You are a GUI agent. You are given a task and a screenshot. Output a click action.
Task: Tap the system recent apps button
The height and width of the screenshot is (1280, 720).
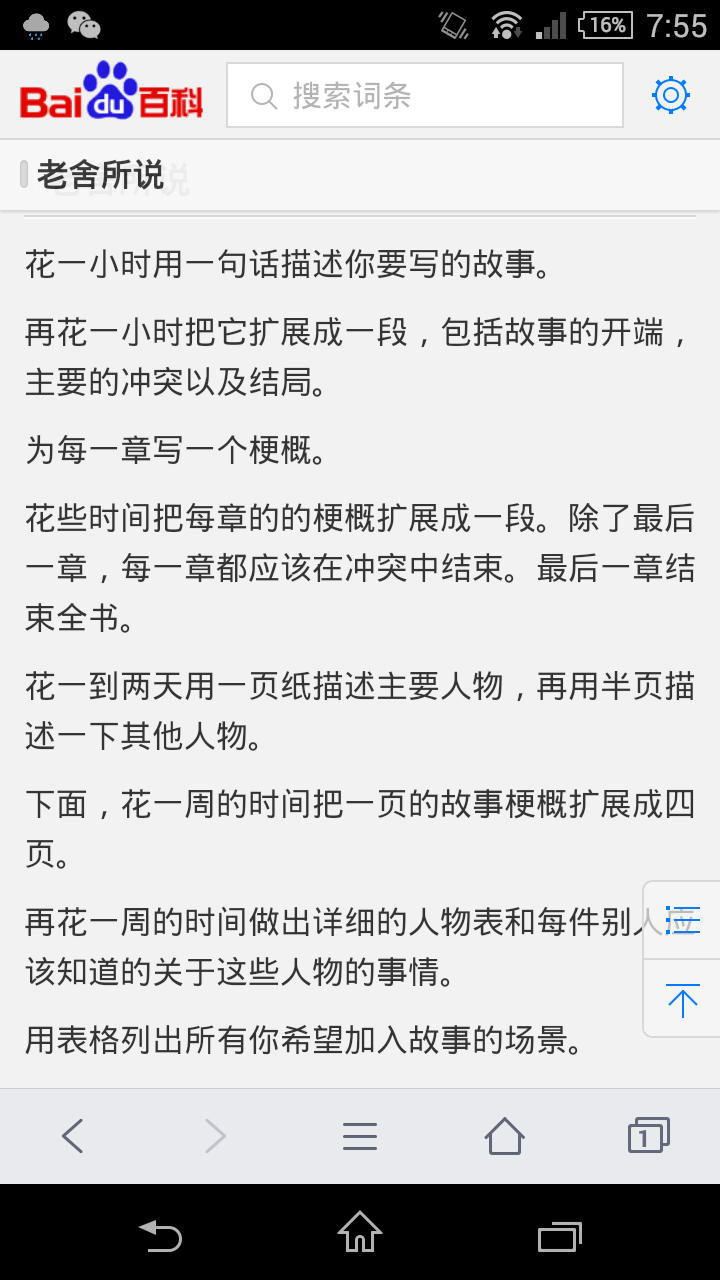tap(560, 1234)
